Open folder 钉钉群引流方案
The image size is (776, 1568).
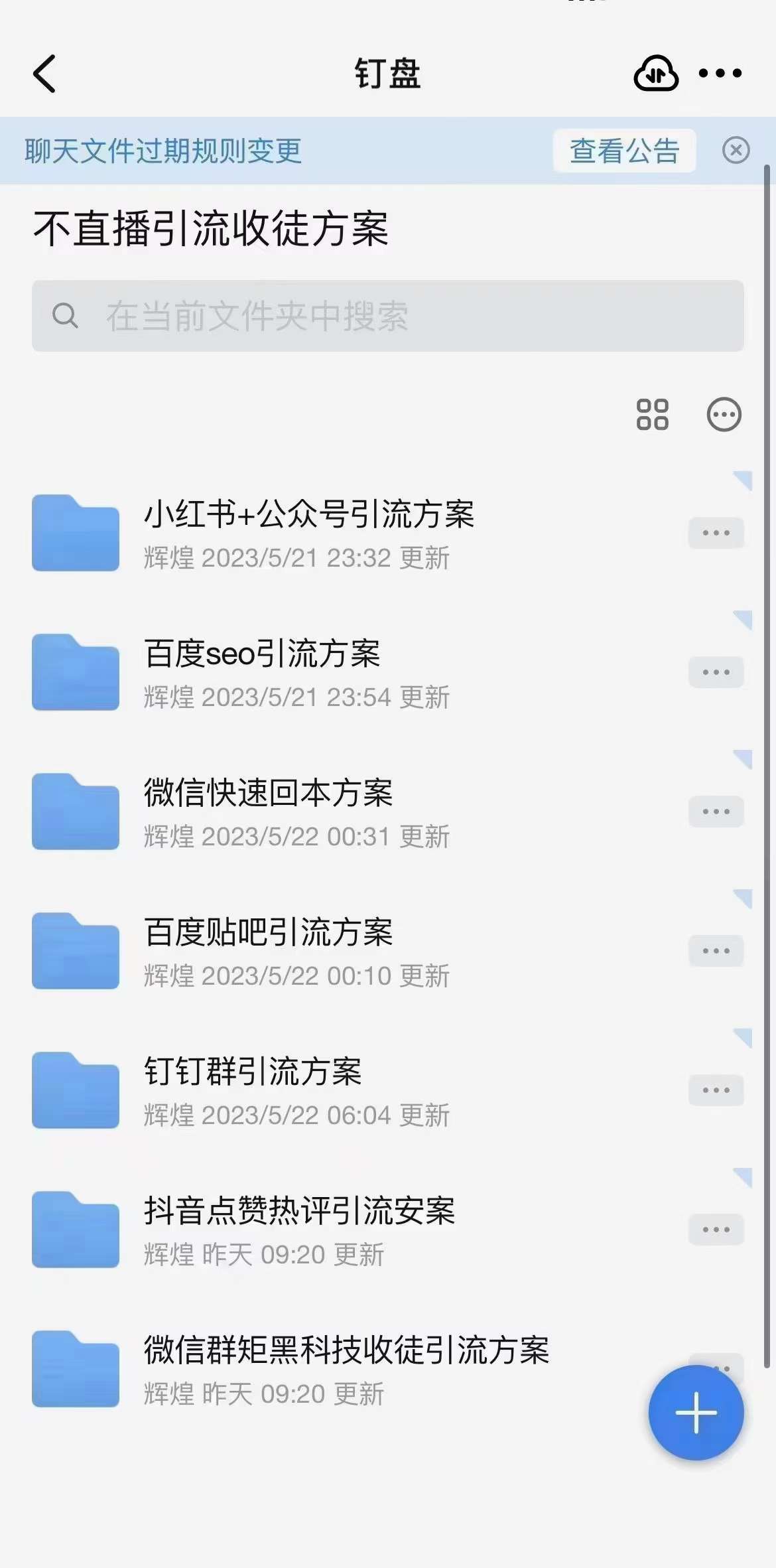pyautogui.click(x=358, y=1091)
